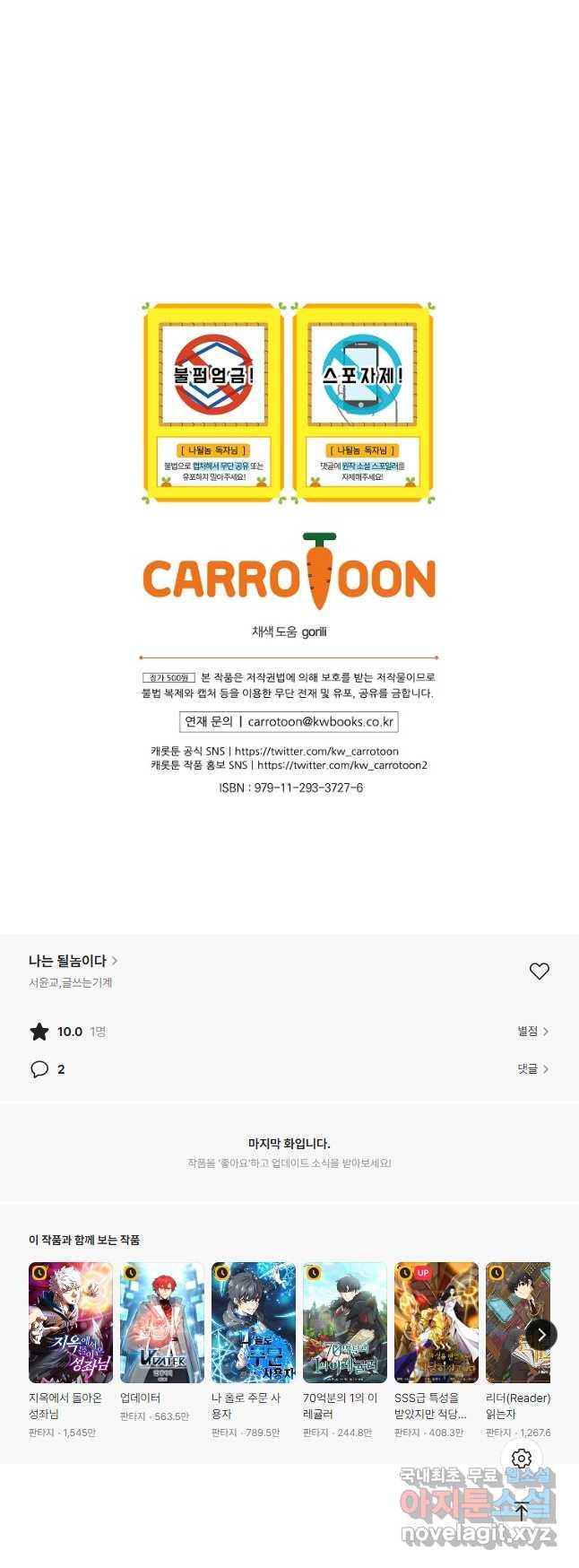Open the 별점 rating page
Image resolution: width=579 pixels, height=1568 pixels.
(532, 1032)
